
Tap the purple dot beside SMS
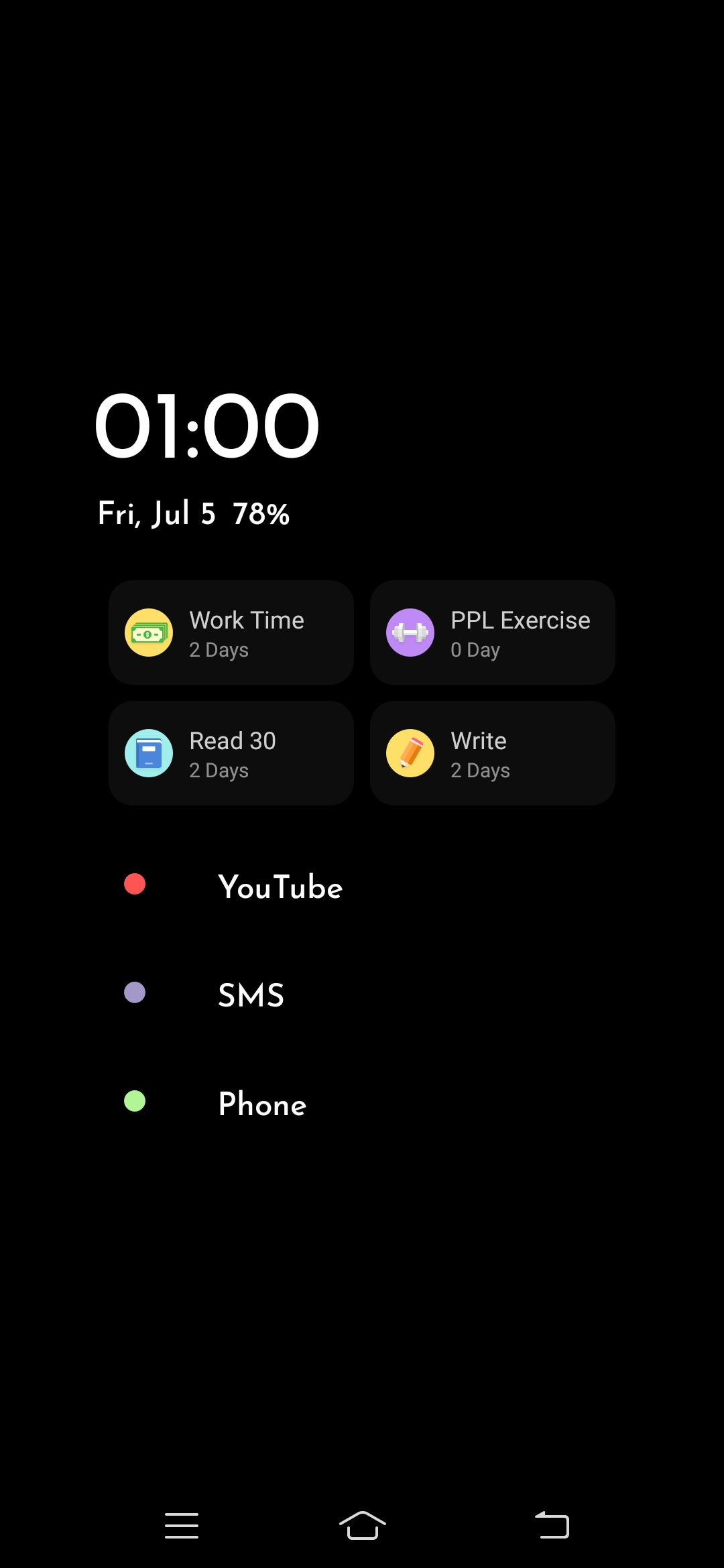point(135,992)
